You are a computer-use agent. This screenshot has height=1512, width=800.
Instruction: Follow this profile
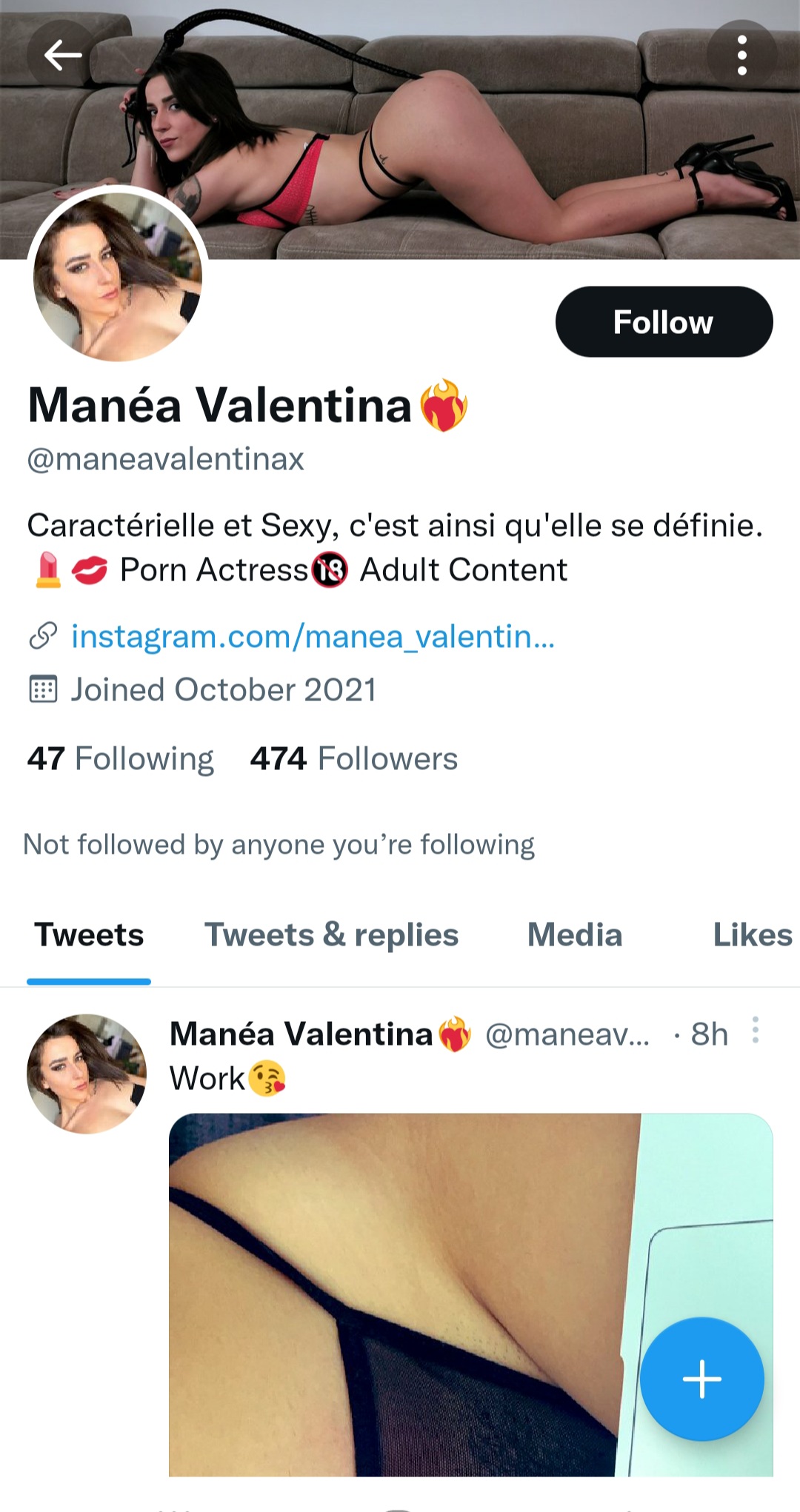(x=664, y=322)
